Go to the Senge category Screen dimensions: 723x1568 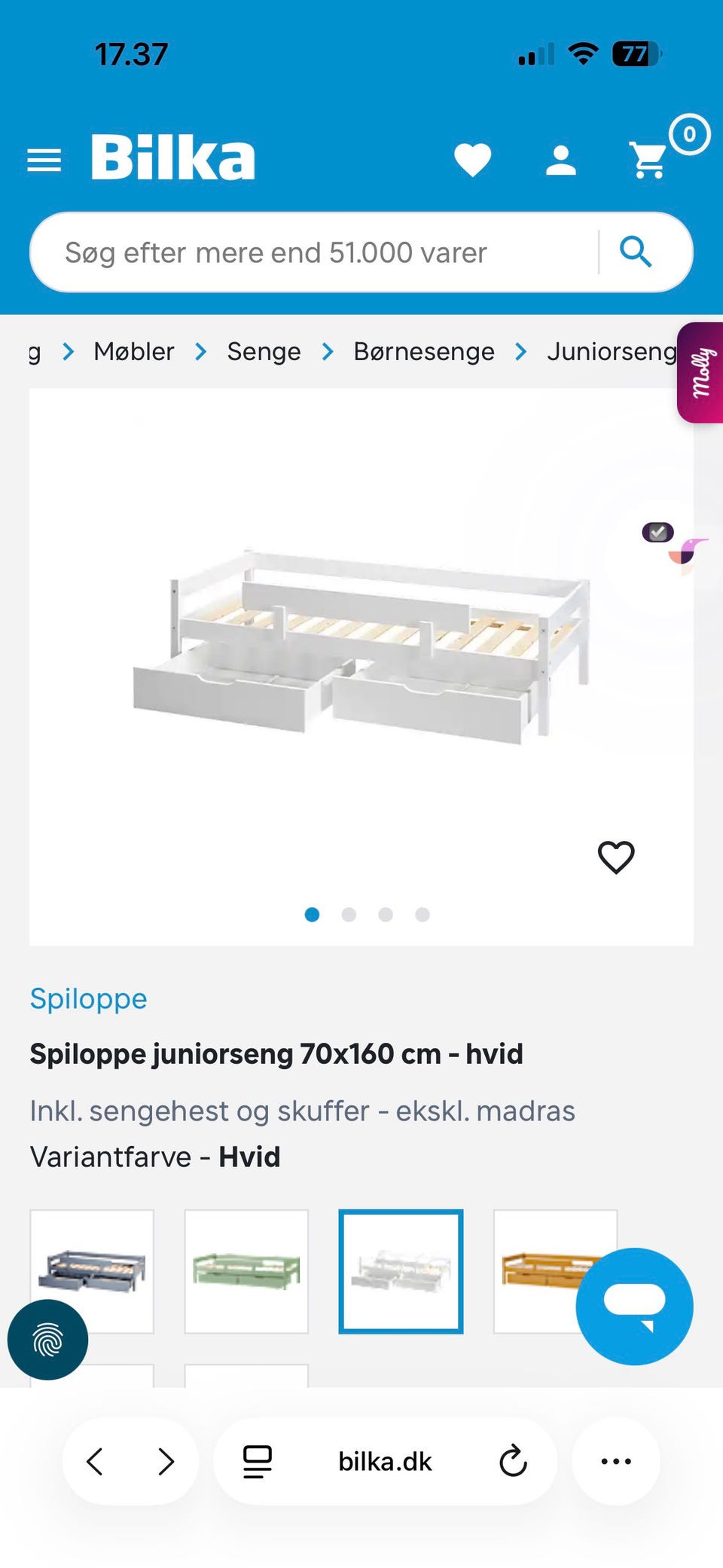(264, 351)
